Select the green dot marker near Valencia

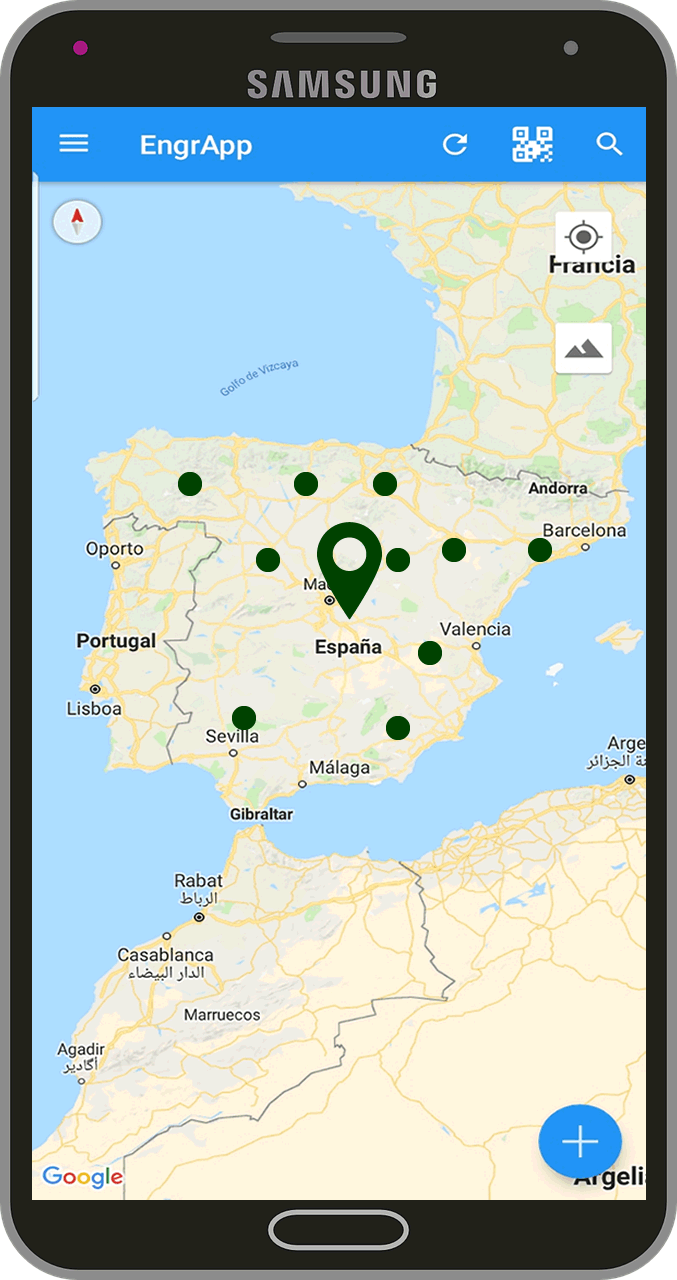tap(430, 653)
